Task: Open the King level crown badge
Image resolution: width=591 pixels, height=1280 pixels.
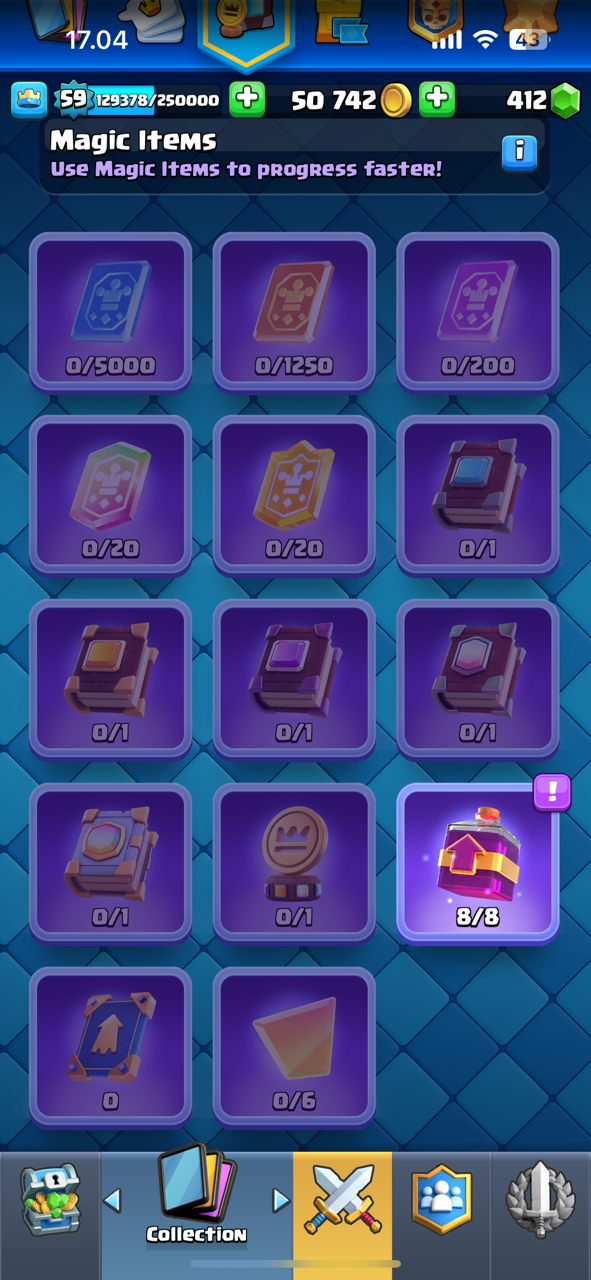Action: pos(29,99)
